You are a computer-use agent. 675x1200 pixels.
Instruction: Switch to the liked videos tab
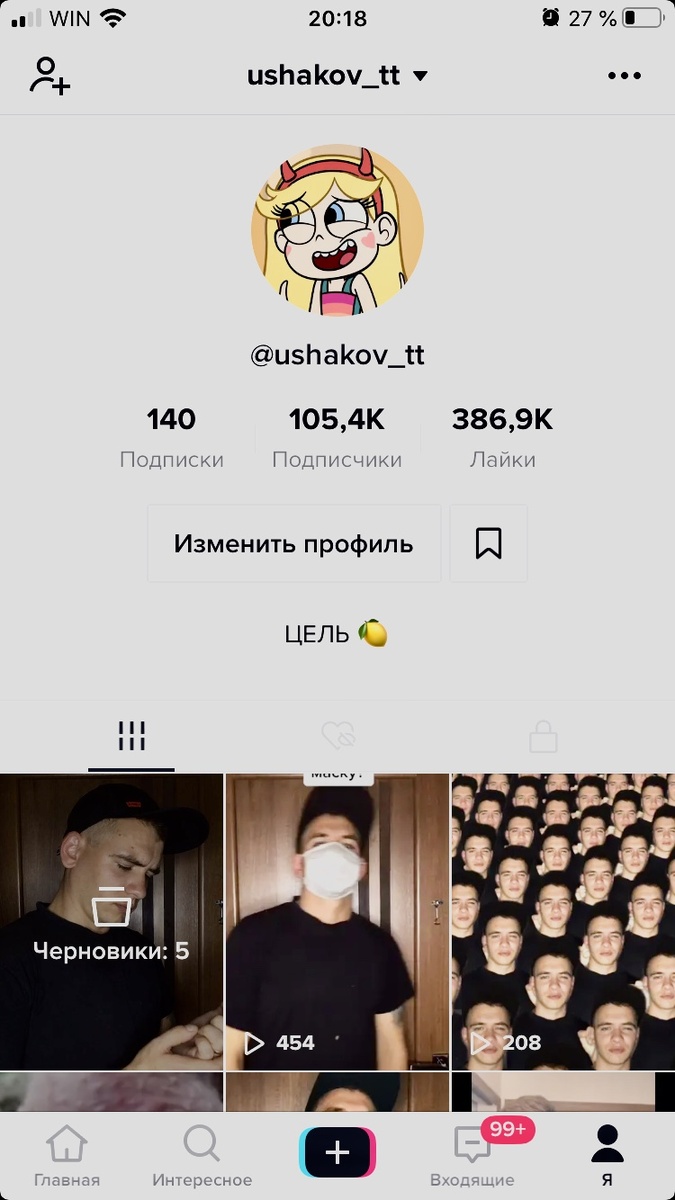338,737
